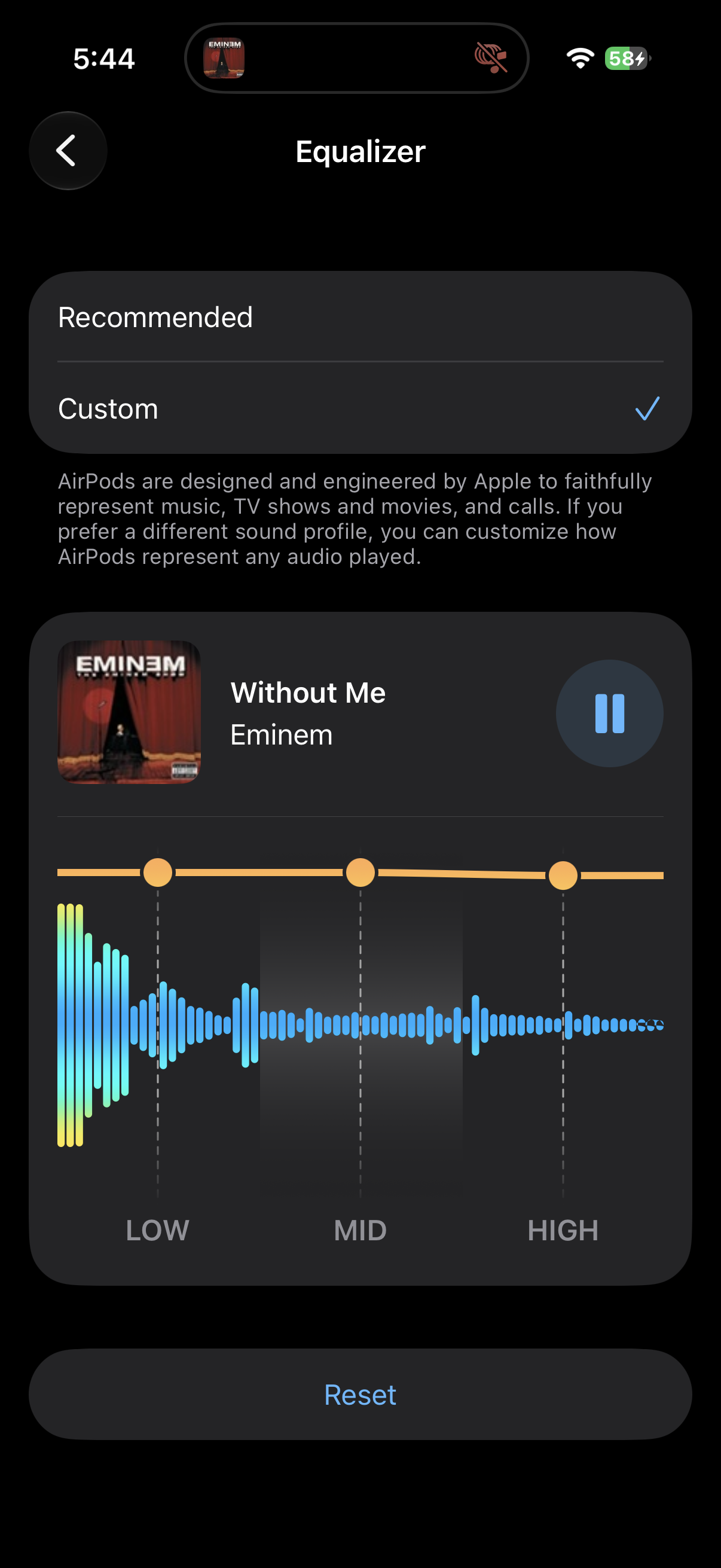Tap the LOW band slider knob
The width and height of the screenshot is (721, 1568).
158,873
